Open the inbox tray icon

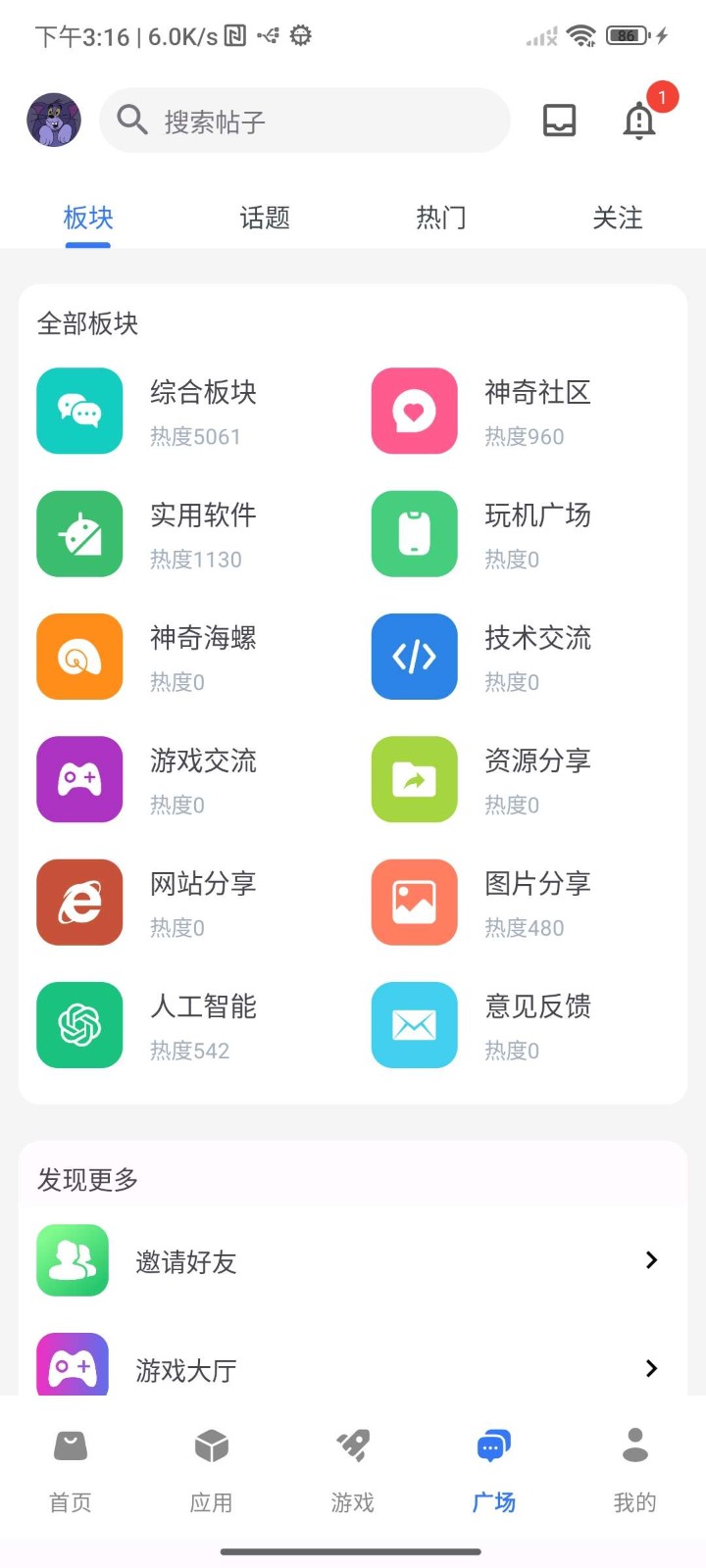(559, 121)
